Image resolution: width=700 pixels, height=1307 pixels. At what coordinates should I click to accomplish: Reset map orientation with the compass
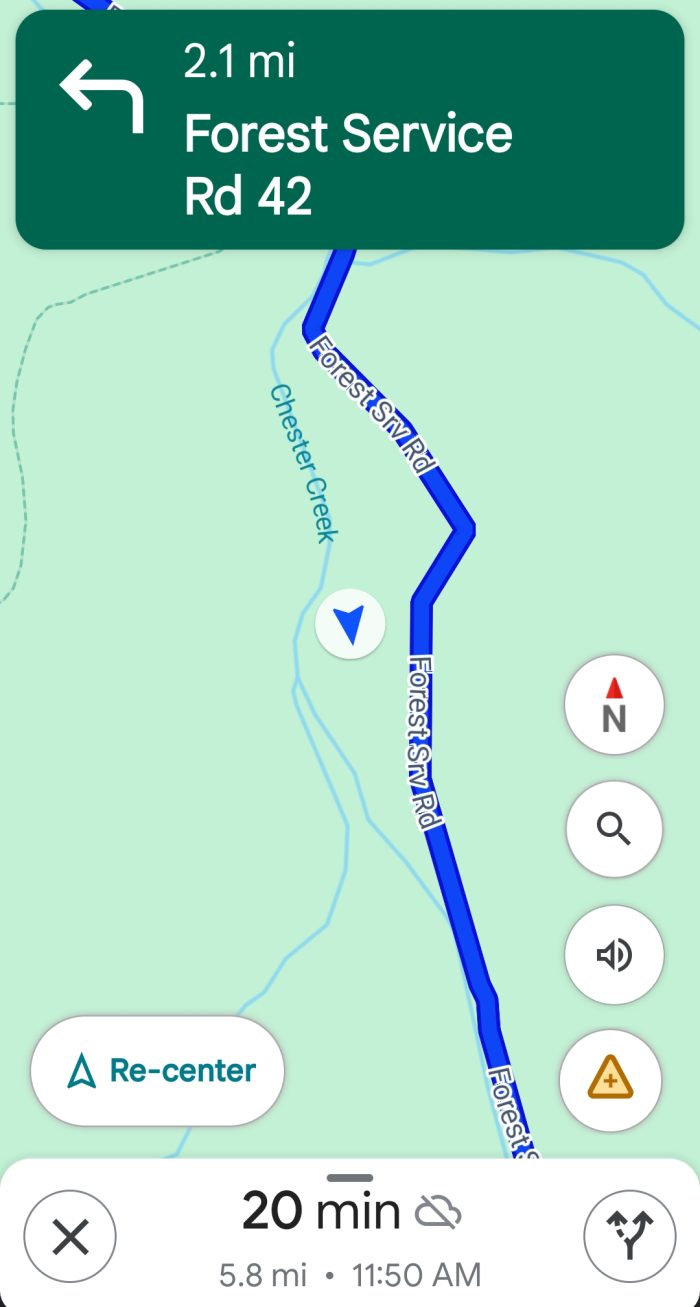(x=614, y=706)
